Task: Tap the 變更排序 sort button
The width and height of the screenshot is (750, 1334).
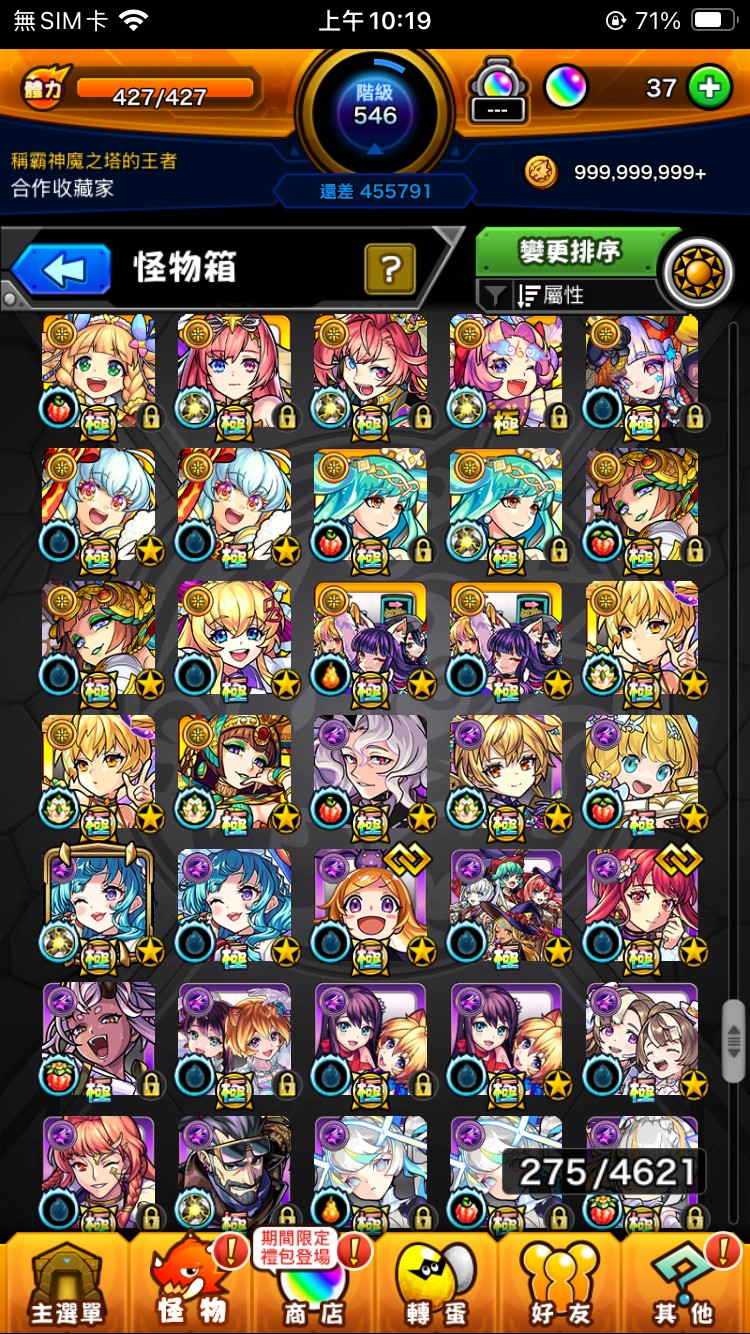Action: [571, 251]
